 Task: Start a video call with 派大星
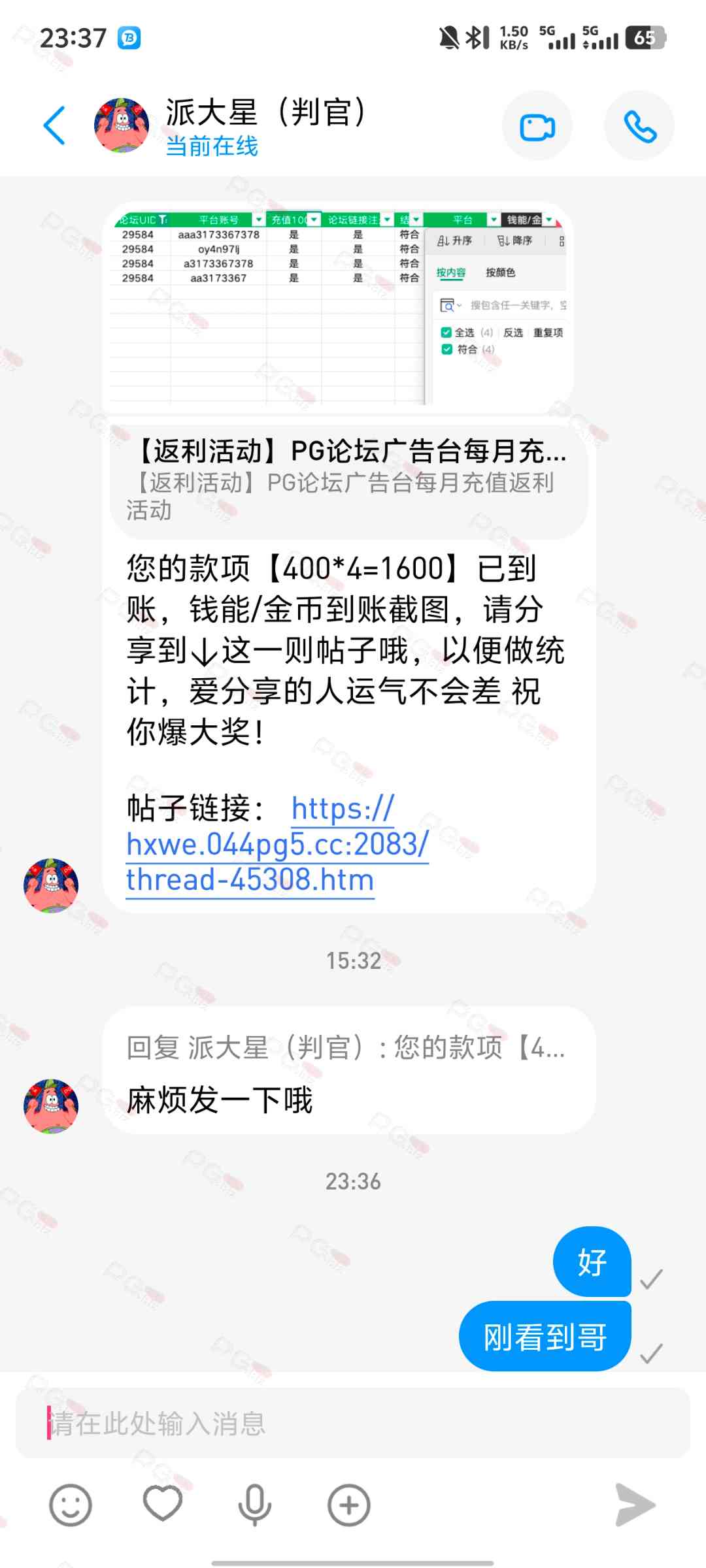537,126
